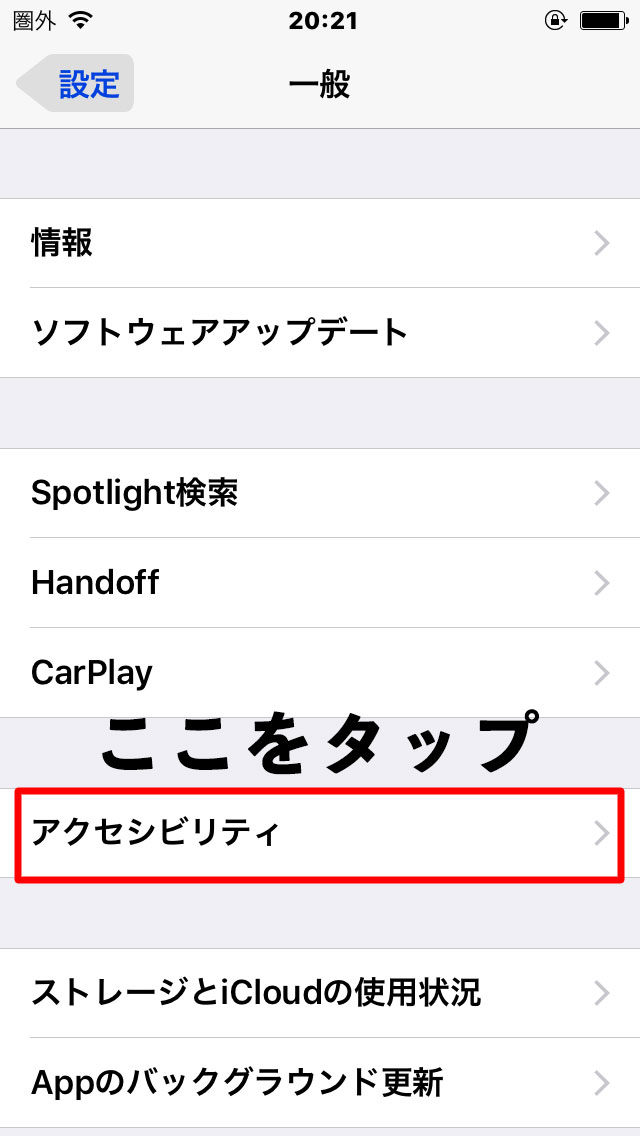Tap アクセシビリティ
Screen dimensions: 640x1136
320,834
